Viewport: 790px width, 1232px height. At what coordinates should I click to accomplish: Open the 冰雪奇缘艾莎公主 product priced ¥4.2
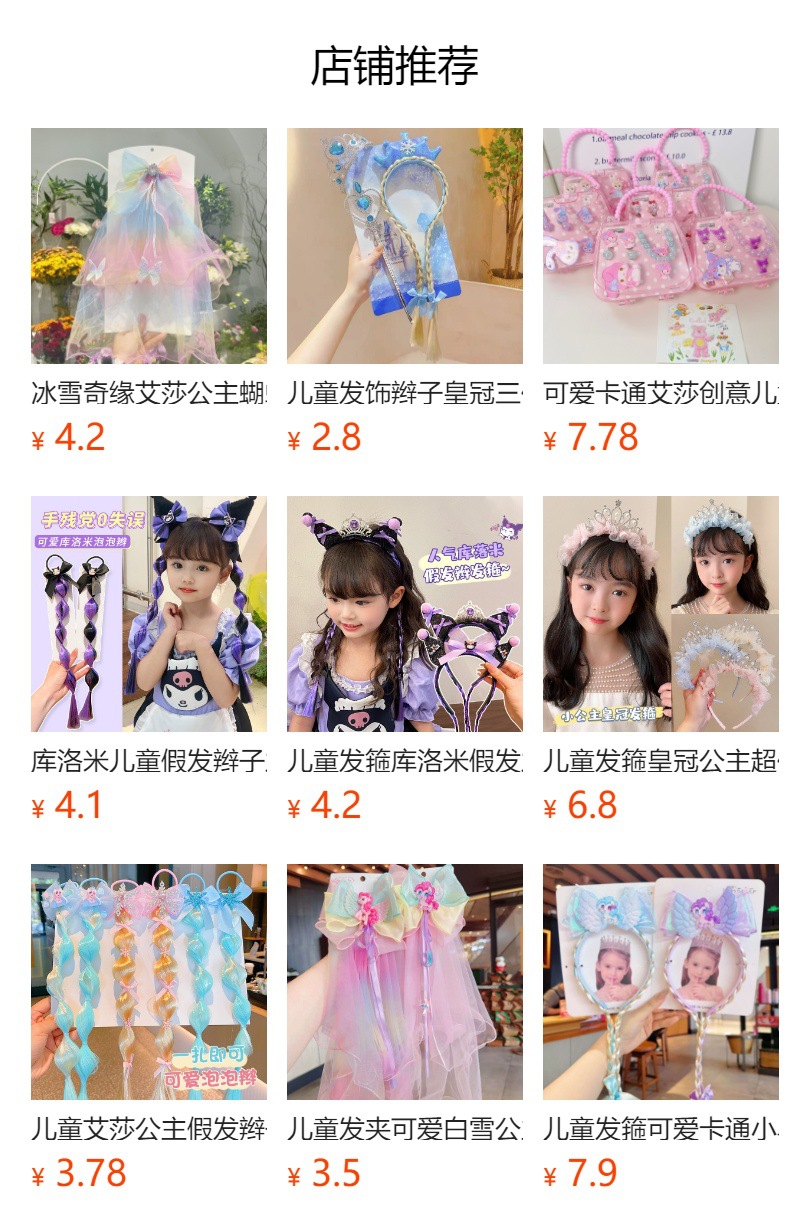149,246
